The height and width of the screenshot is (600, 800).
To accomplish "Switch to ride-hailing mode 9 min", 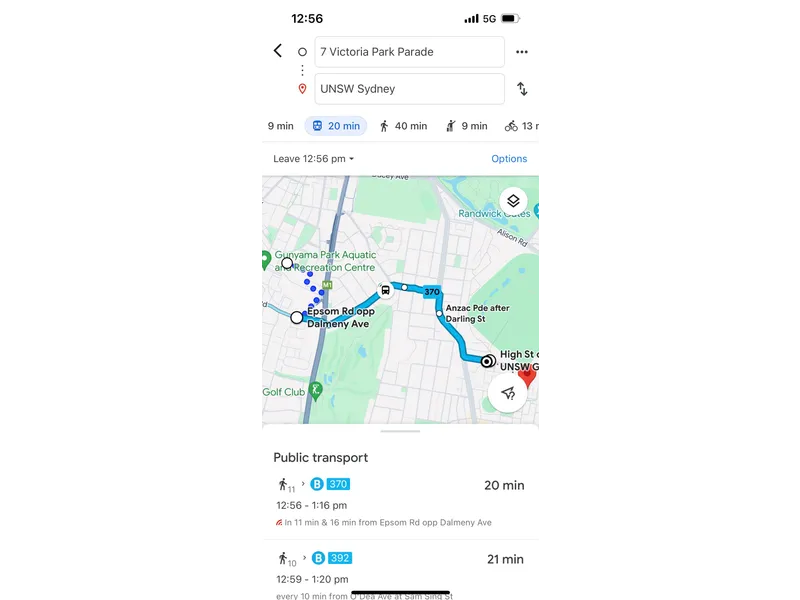I will (467, 126).
